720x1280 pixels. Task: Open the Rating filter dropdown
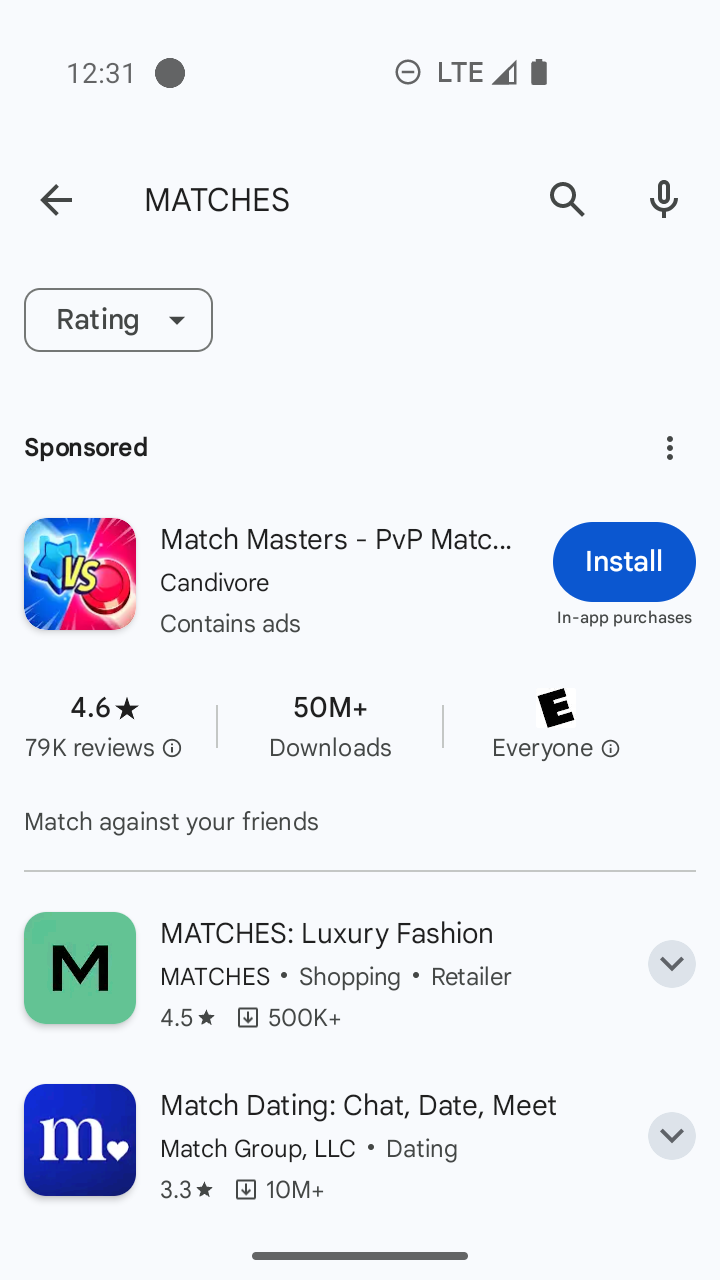pos(118,320)
